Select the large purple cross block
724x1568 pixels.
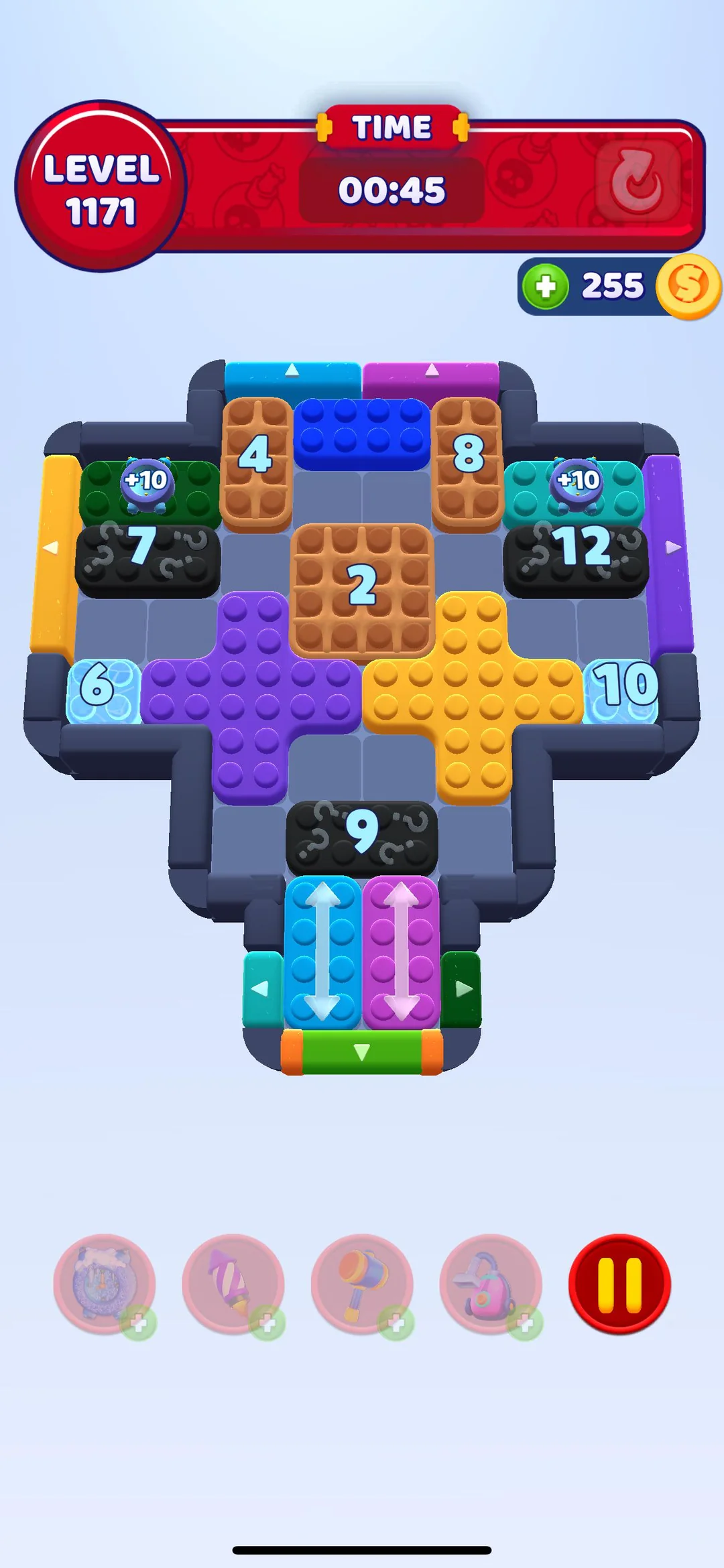(x=251, y=697)
